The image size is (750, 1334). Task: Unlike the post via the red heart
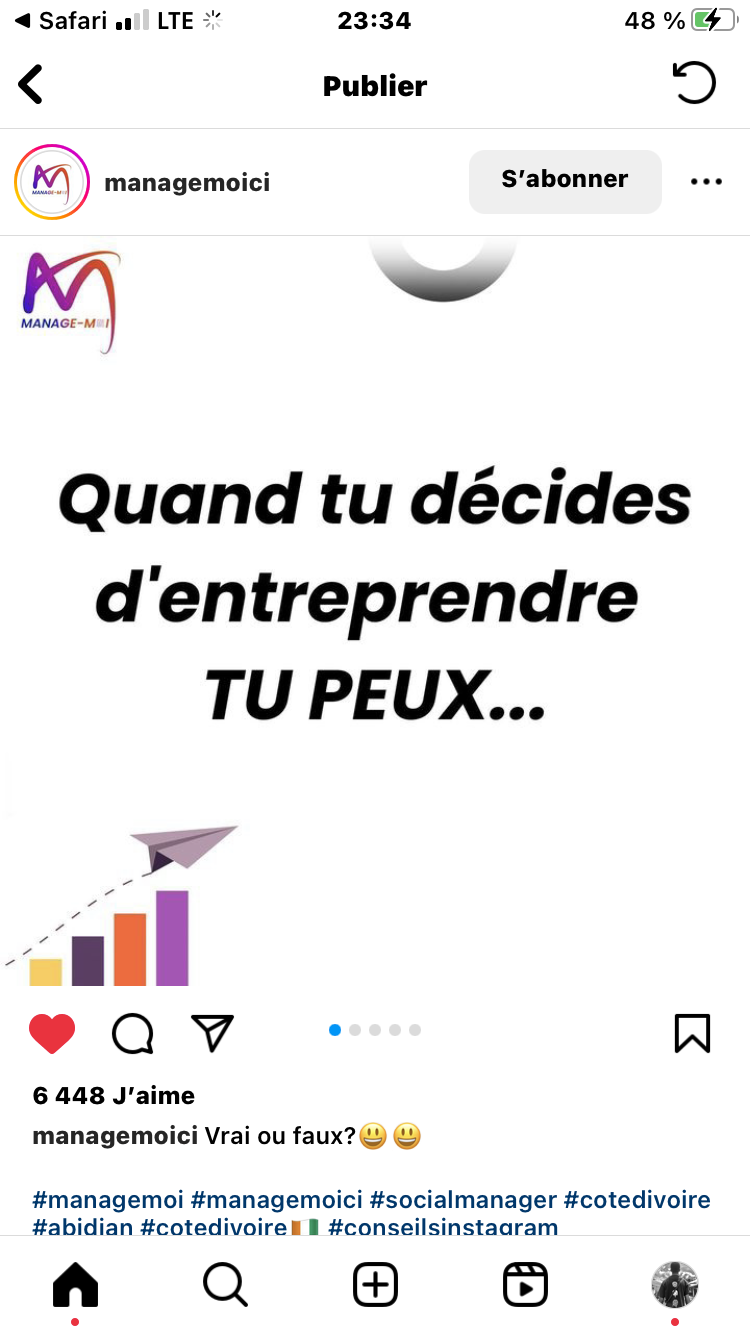click(52, 1033)
